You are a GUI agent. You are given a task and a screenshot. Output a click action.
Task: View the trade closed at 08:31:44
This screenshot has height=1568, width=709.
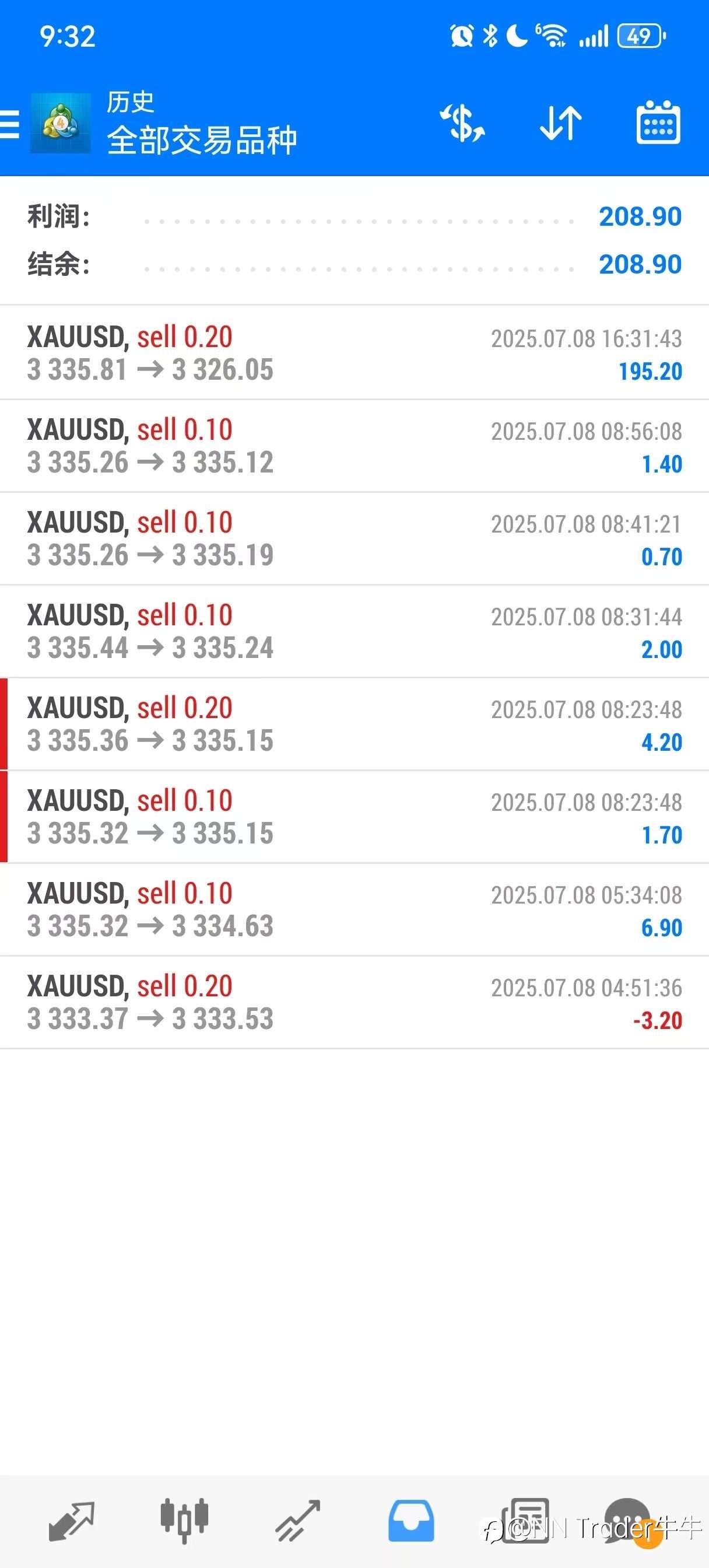click(354, 631)
